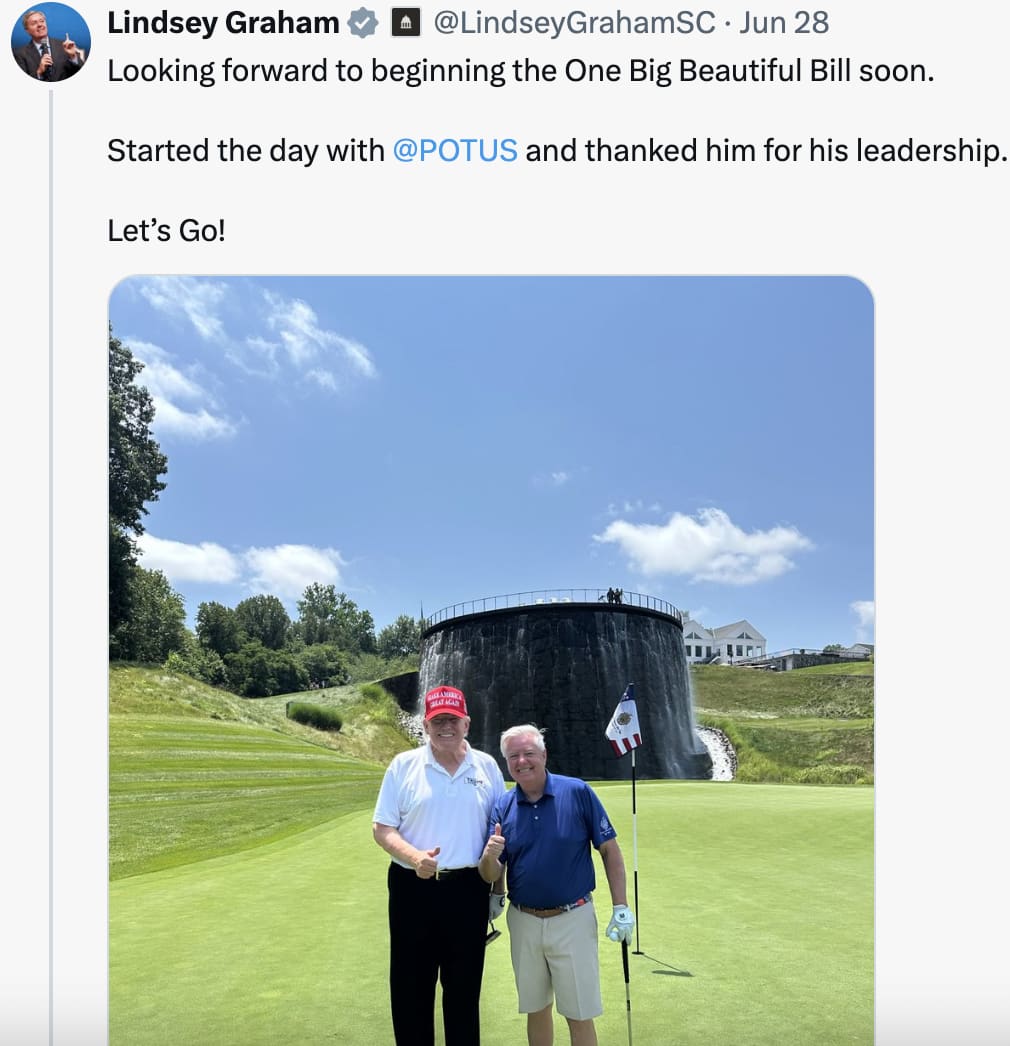Image resolution: width=1010 pixels, height=1046 pixels.
Task: Tap the Lindsey Graham display name
Action: (x=223, y=23)
